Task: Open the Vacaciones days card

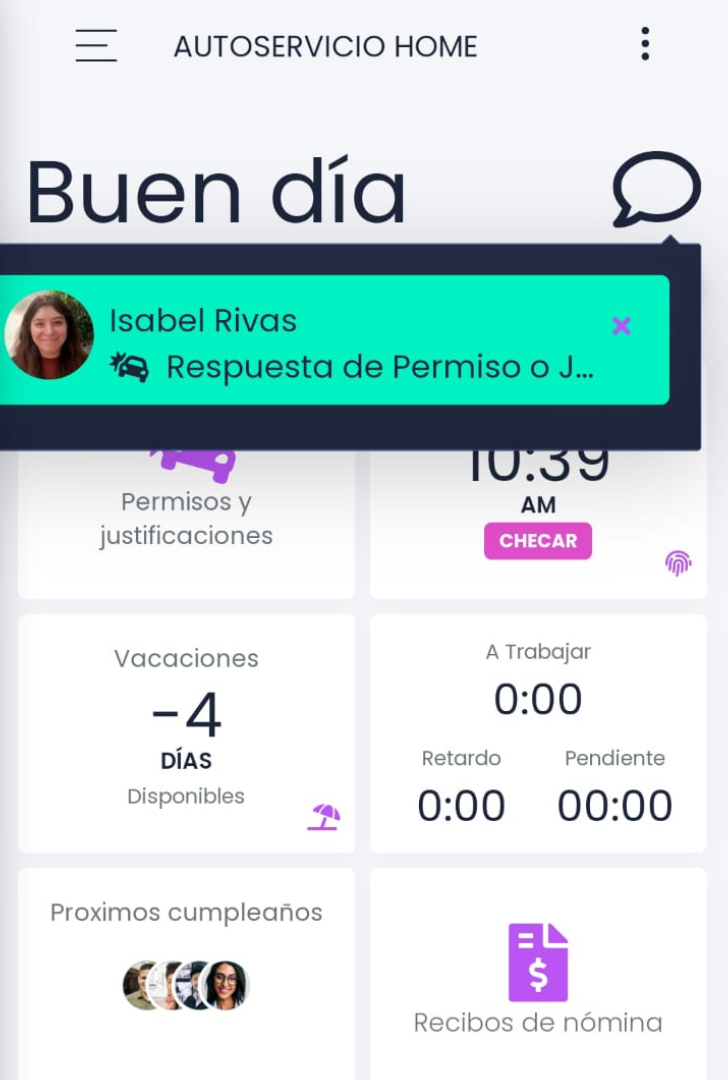Action: pos(186,733)
